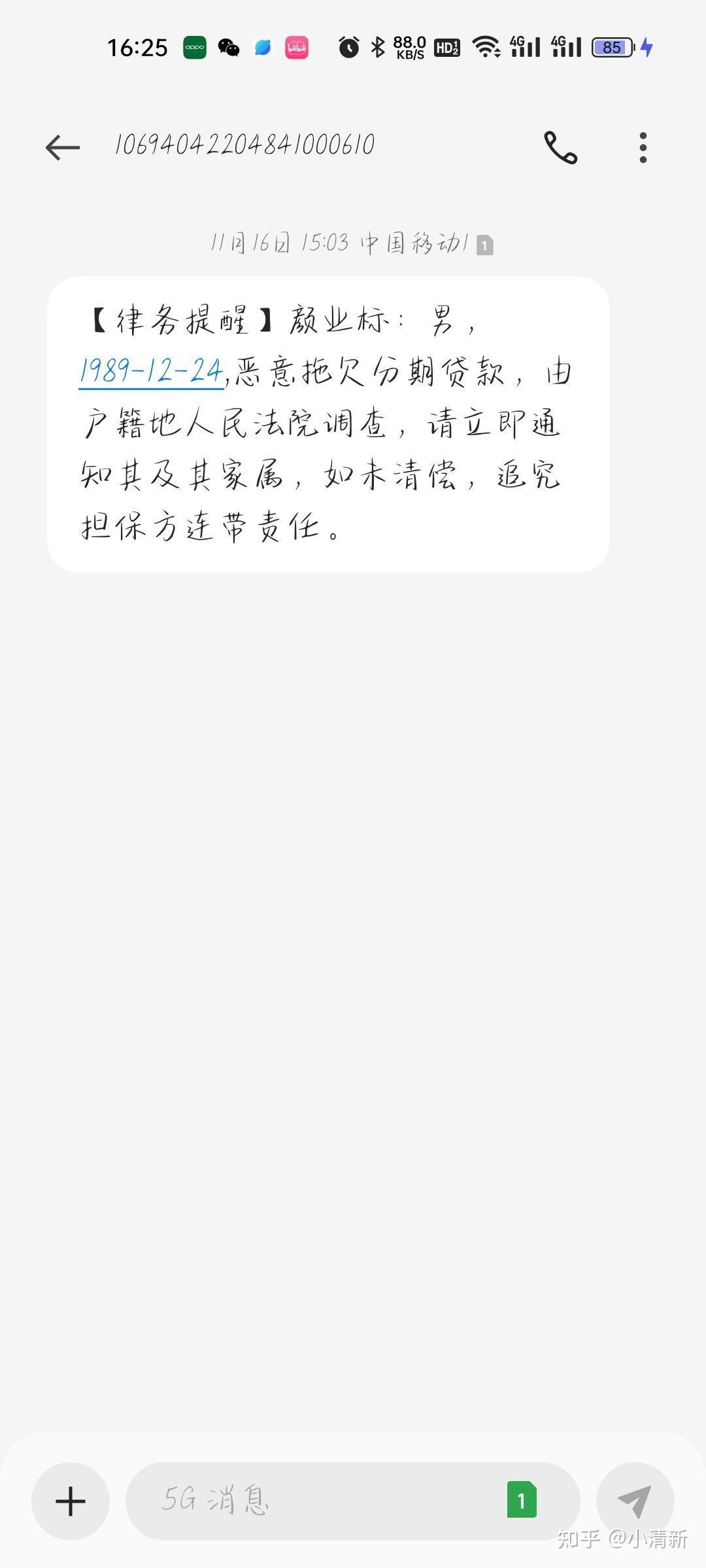Tap the underlined date 1989-12-24

[151, 372]
